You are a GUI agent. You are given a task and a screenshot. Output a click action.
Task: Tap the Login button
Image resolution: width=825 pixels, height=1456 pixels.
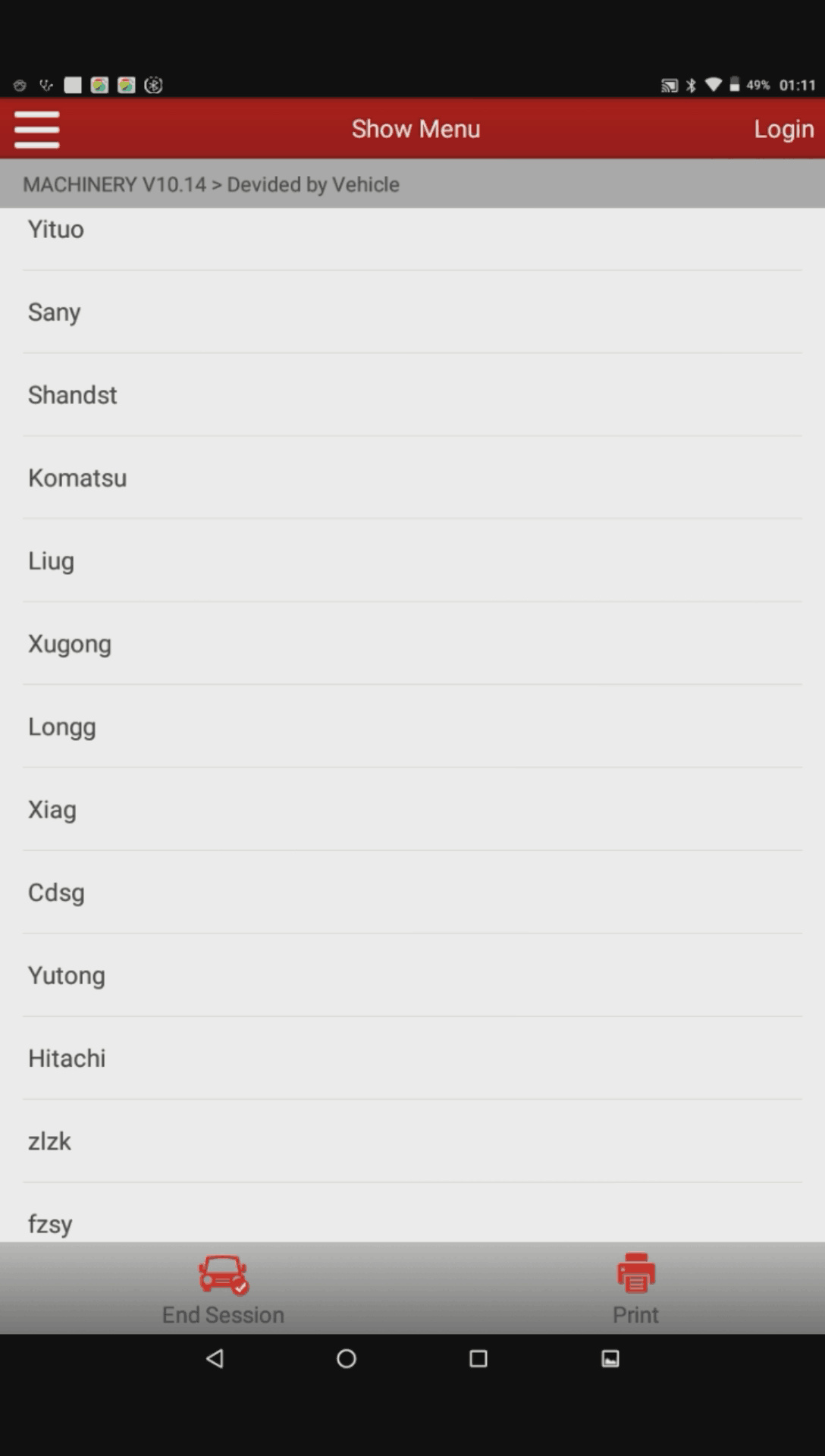tap(783, 129)
